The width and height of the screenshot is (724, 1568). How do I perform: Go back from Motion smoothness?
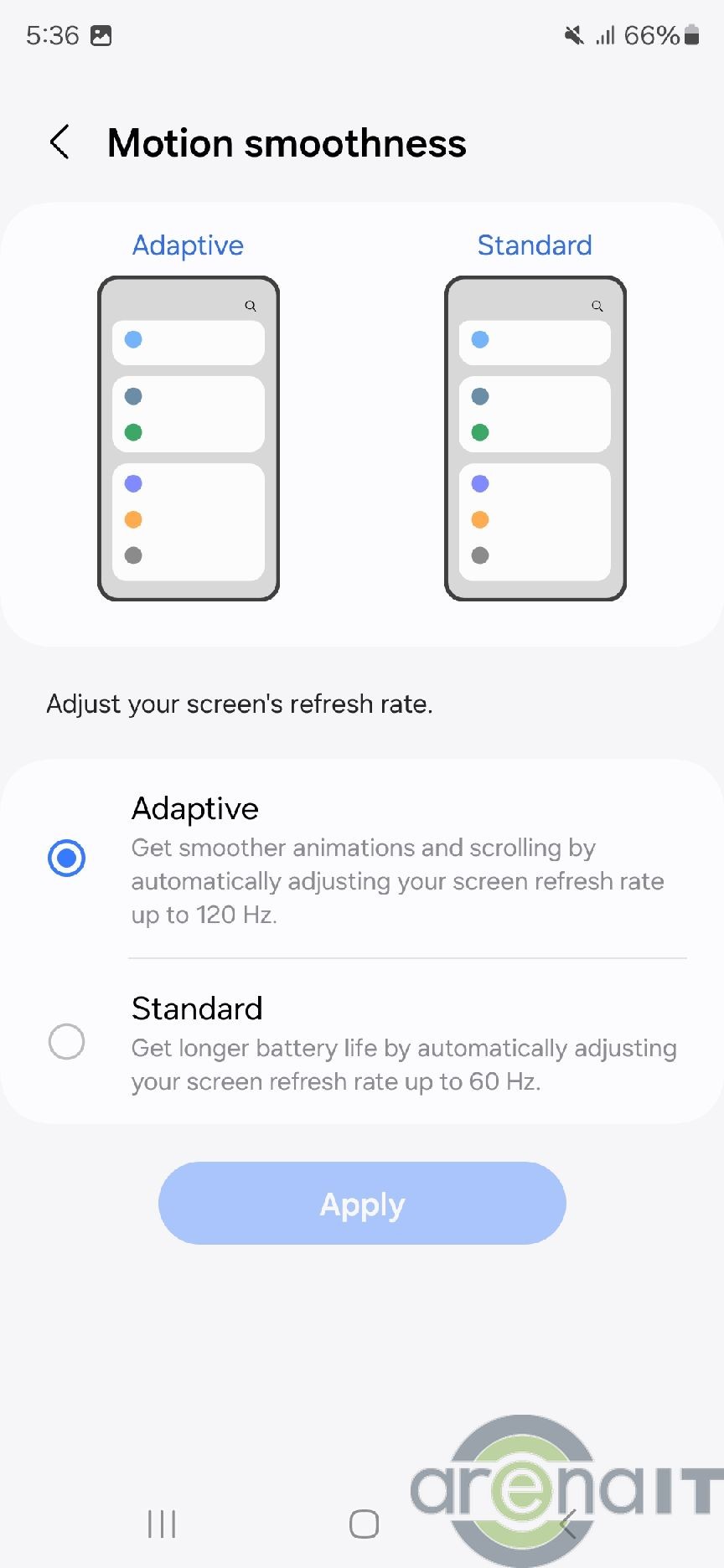coord(59,142)
